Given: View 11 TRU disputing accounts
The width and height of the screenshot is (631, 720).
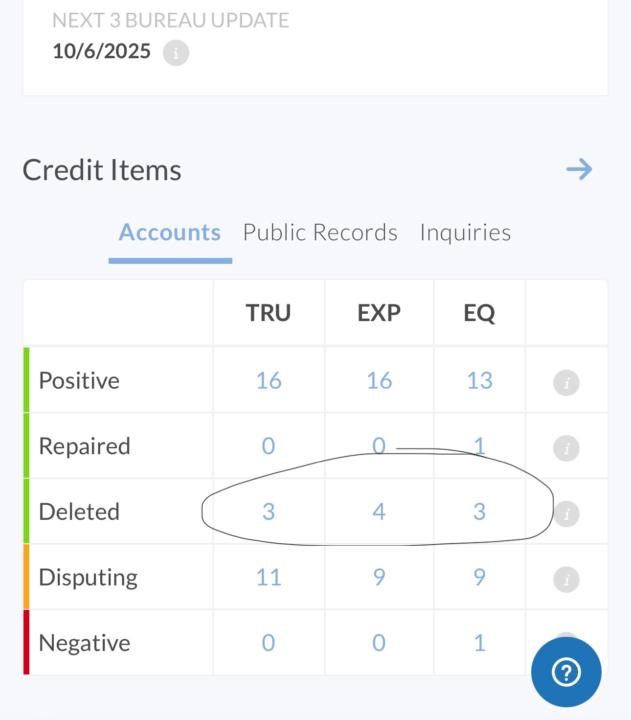Looking at the screenshot, I should click(x=268, y=578).
